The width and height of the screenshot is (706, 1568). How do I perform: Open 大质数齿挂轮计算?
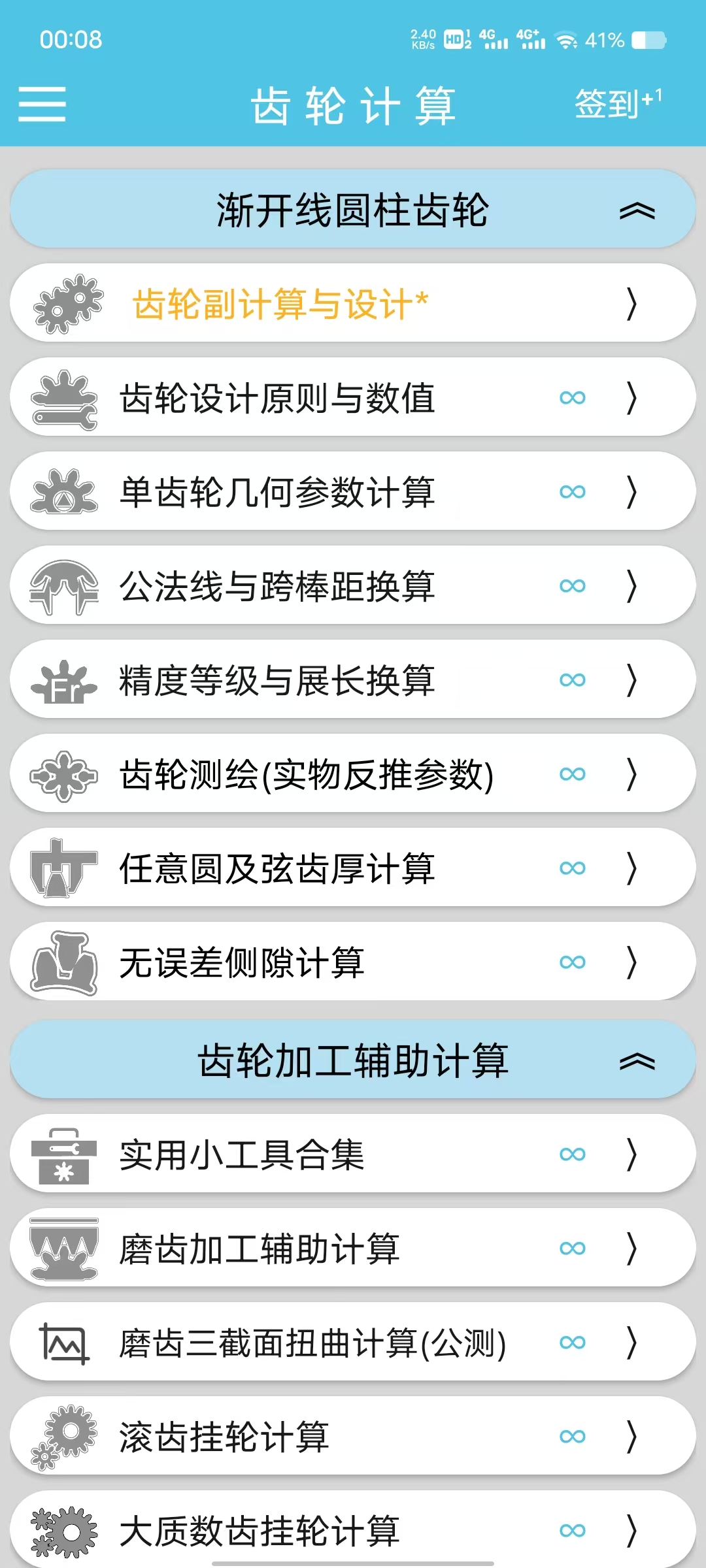pyautogui.click(x=353, y=1529)
